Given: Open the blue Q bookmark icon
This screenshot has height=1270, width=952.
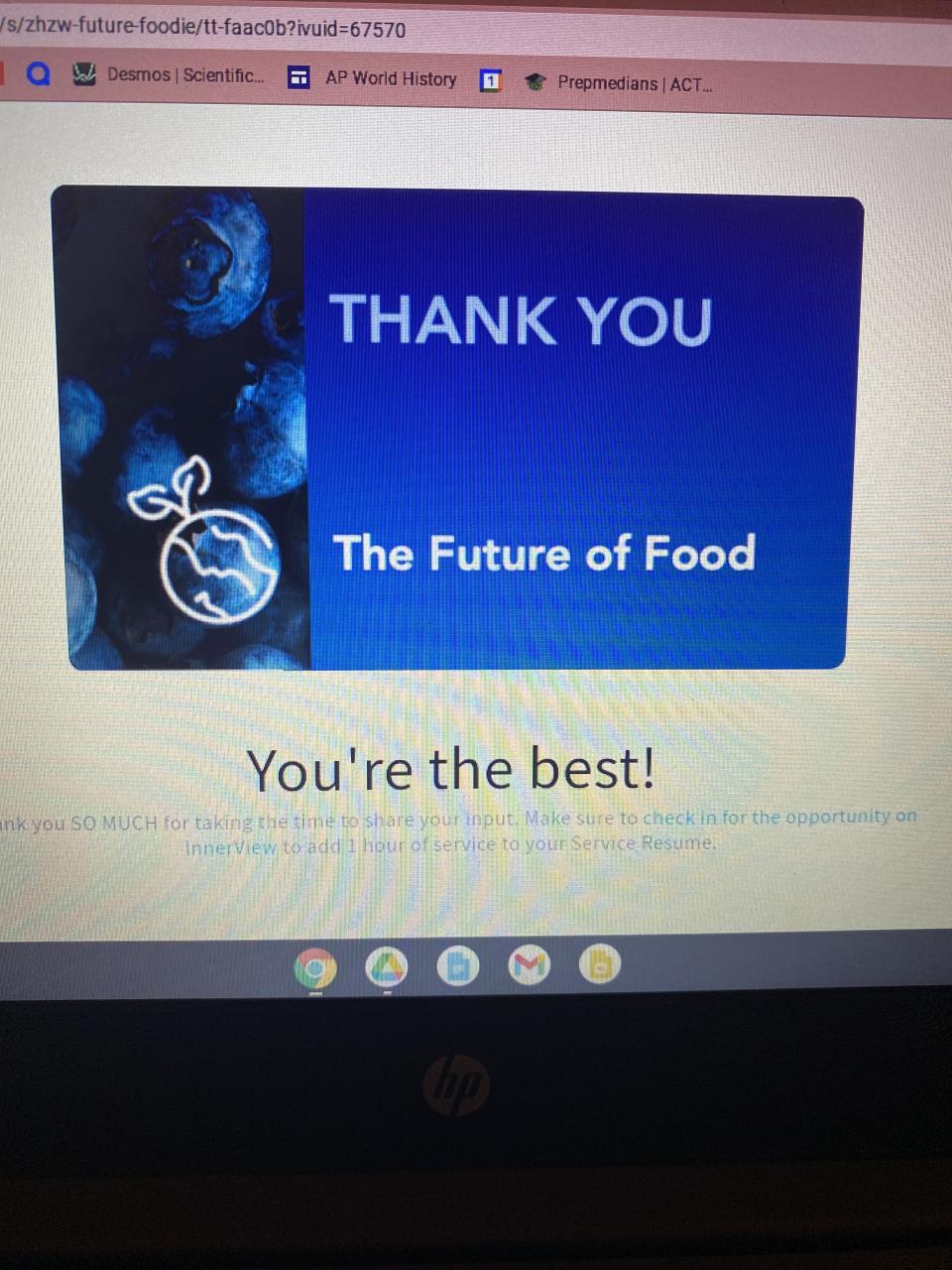Looking at the screenshot, I should click(38, 73).
